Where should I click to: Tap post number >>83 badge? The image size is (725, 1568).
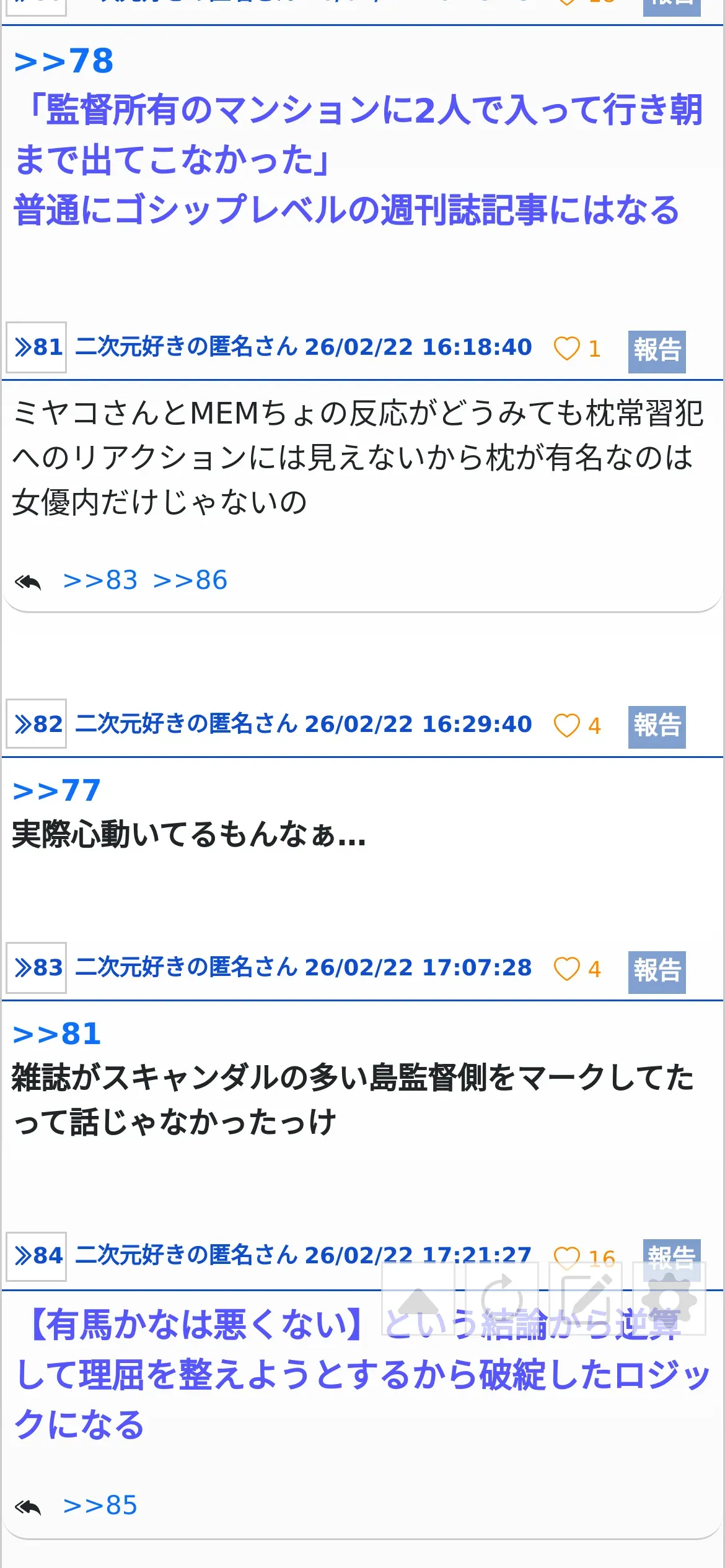[x=37, y=967]
